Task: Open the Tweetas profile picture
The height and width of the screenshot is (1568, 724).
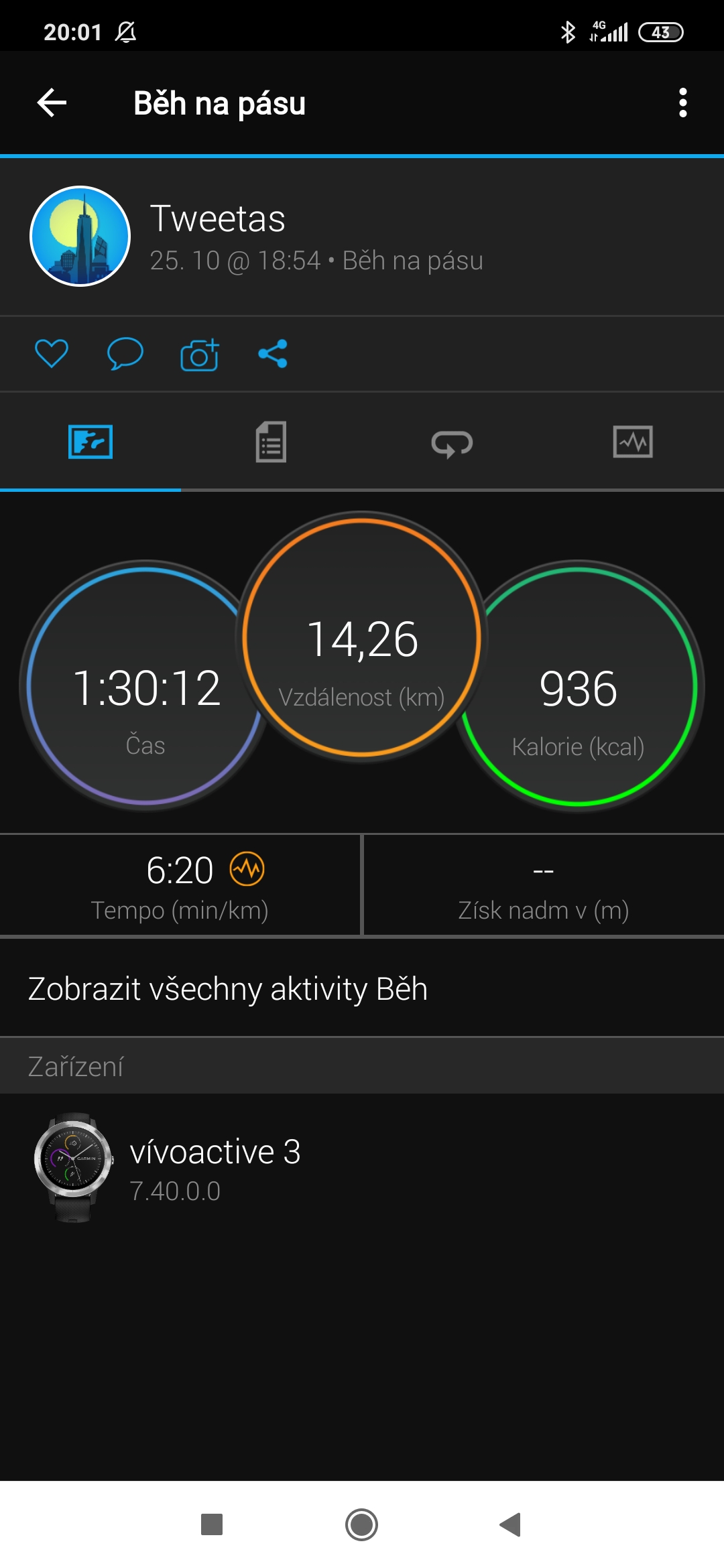Action: 80,237
